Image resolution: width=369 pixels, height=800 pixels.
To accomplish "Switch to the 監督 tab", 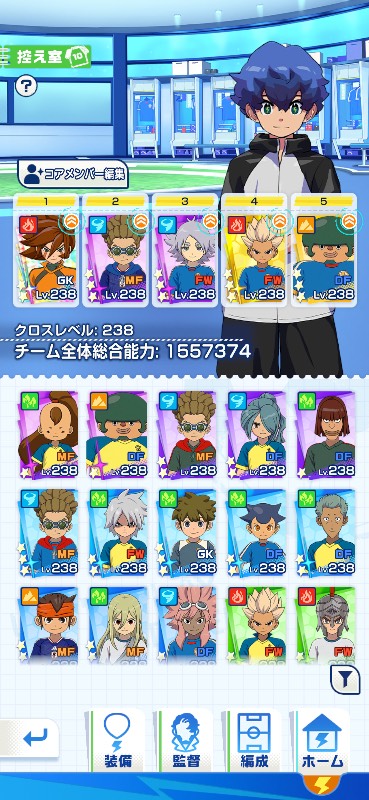I will point(185,740).
